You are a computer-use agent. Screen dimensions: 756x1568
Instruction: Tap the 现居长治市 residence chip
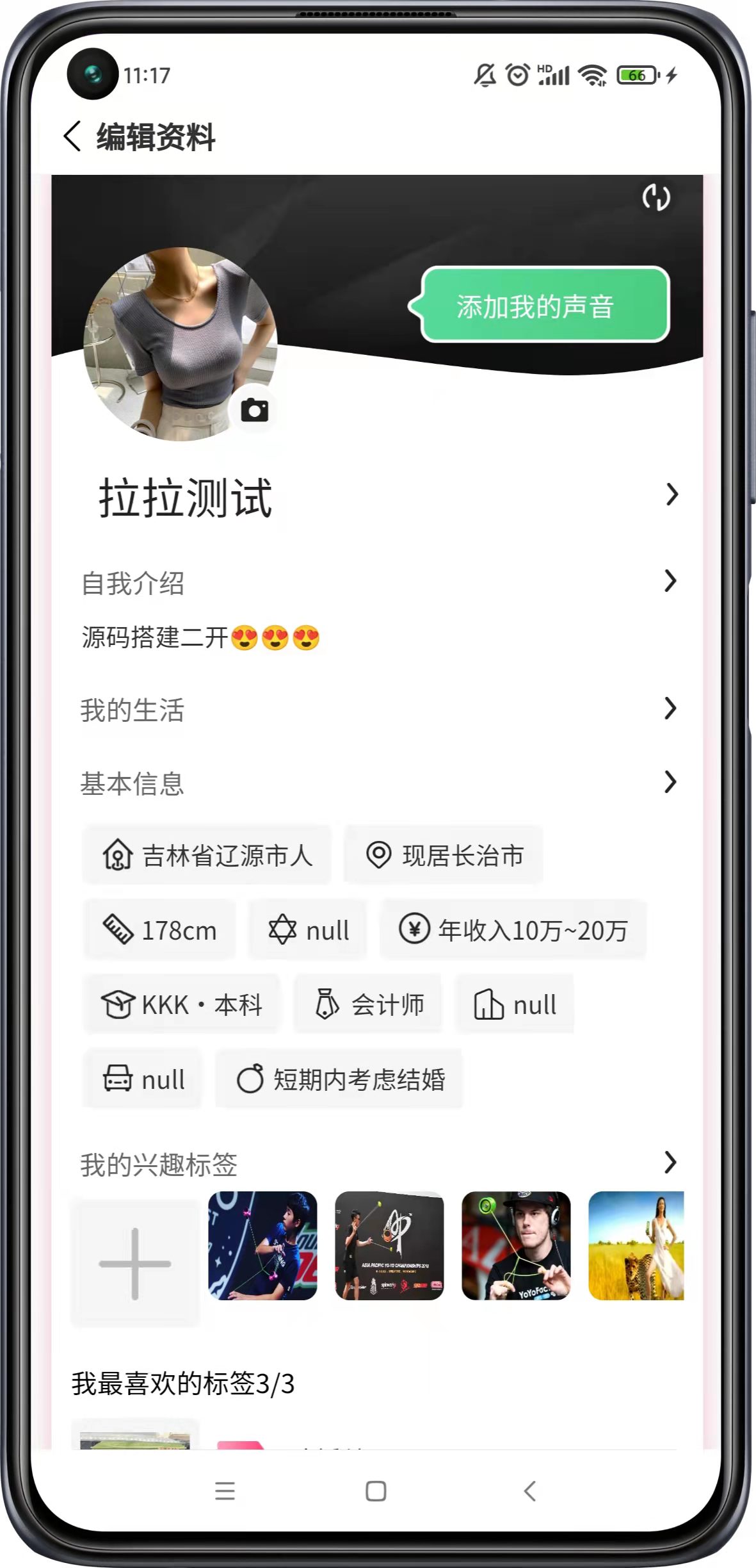pos(444,856)
